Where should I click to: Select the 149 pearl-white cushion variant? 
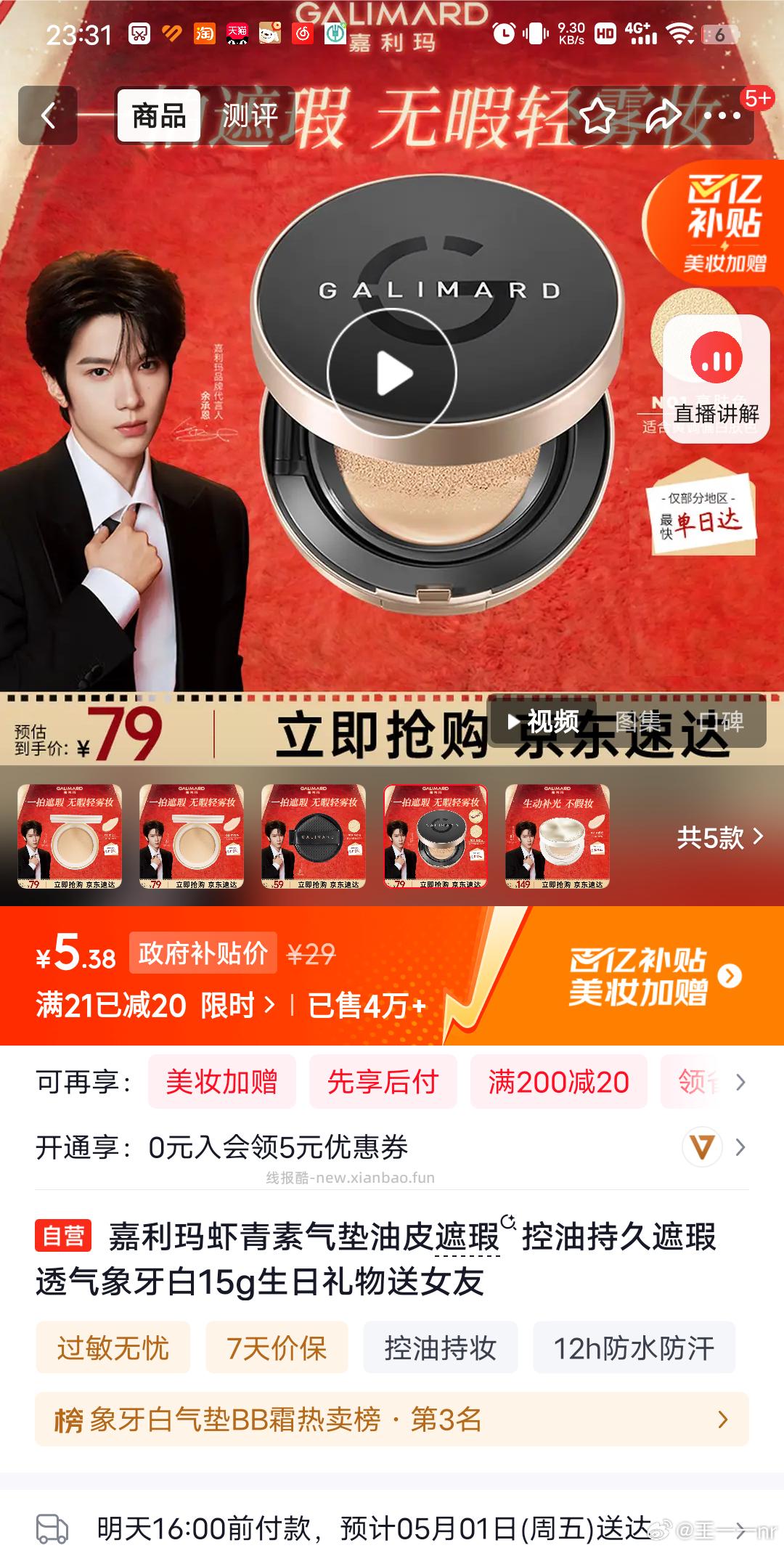(x=558, y=836)
